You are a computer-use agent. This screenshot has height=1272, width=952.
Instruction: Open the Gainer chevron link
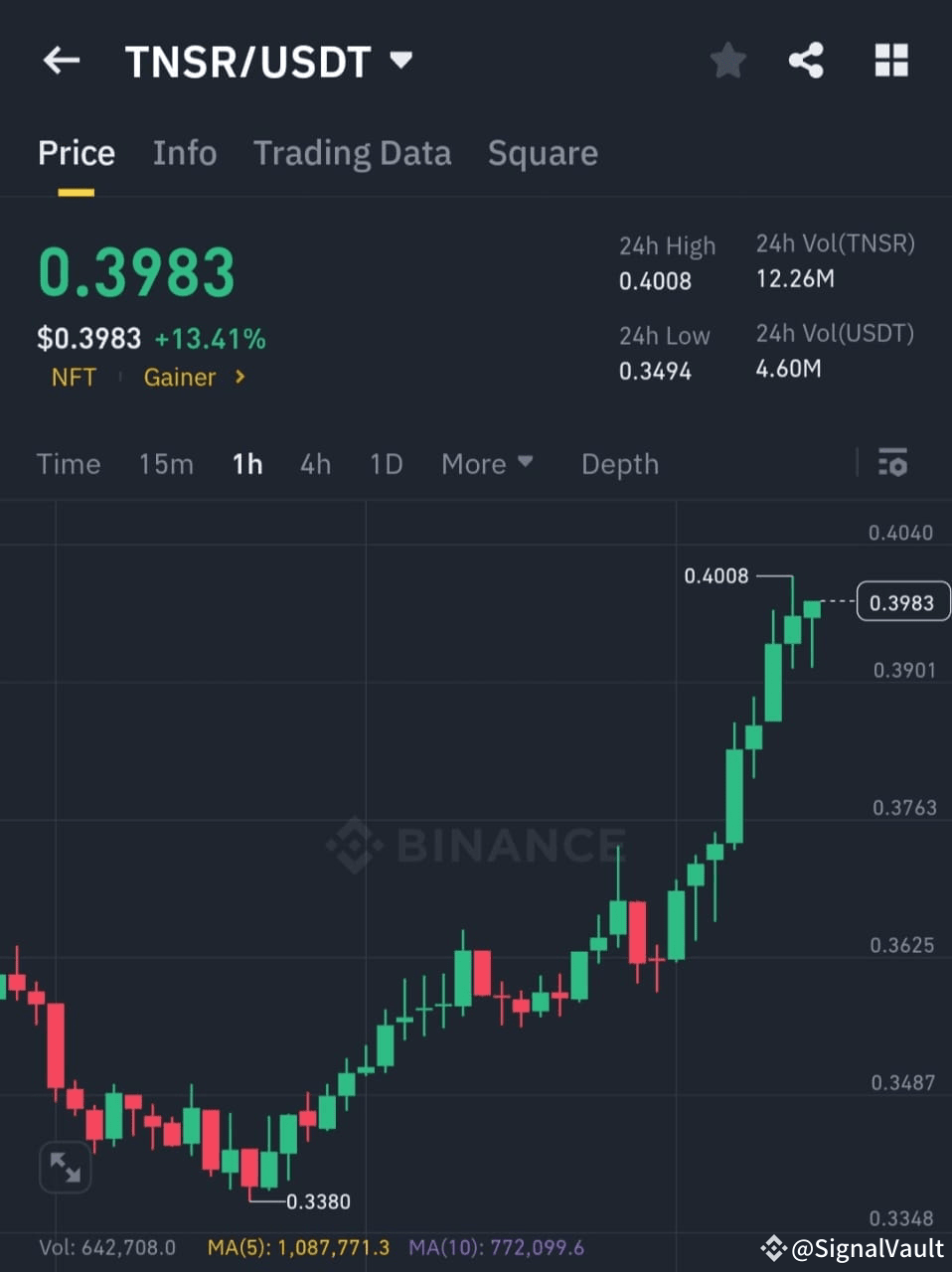(x=238, y=378)
